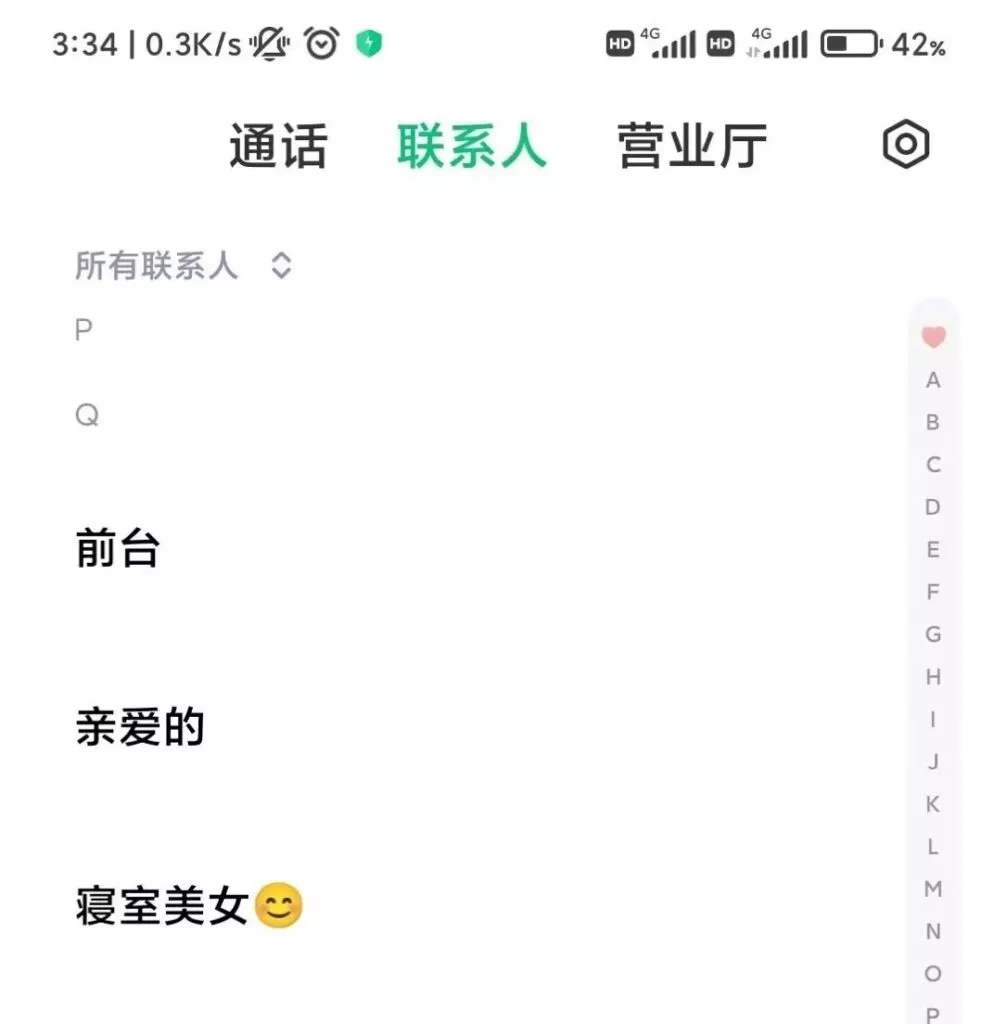Jump to favorites via the heart index
Viewport: 994px width, 1024px height.
coord(933,338)
